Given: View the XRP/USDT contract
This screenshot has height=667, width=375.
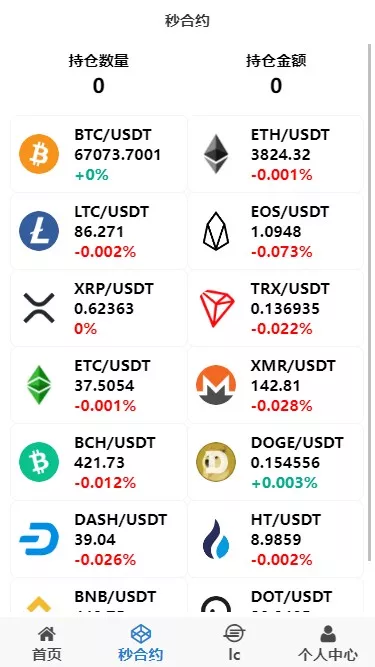Looking at the screenshot, I should (x=99, y=308).
